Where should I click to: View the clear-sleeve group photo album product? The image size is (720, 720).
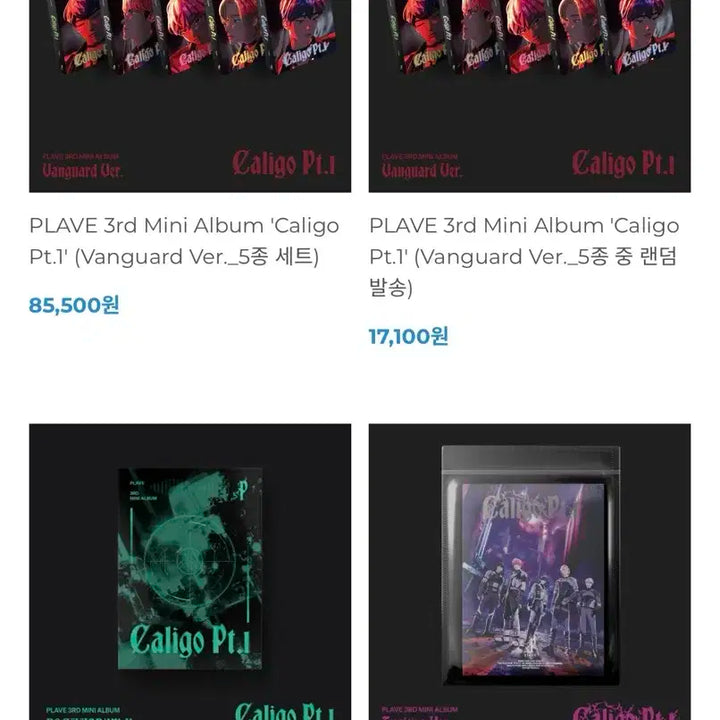click(530, 570)
